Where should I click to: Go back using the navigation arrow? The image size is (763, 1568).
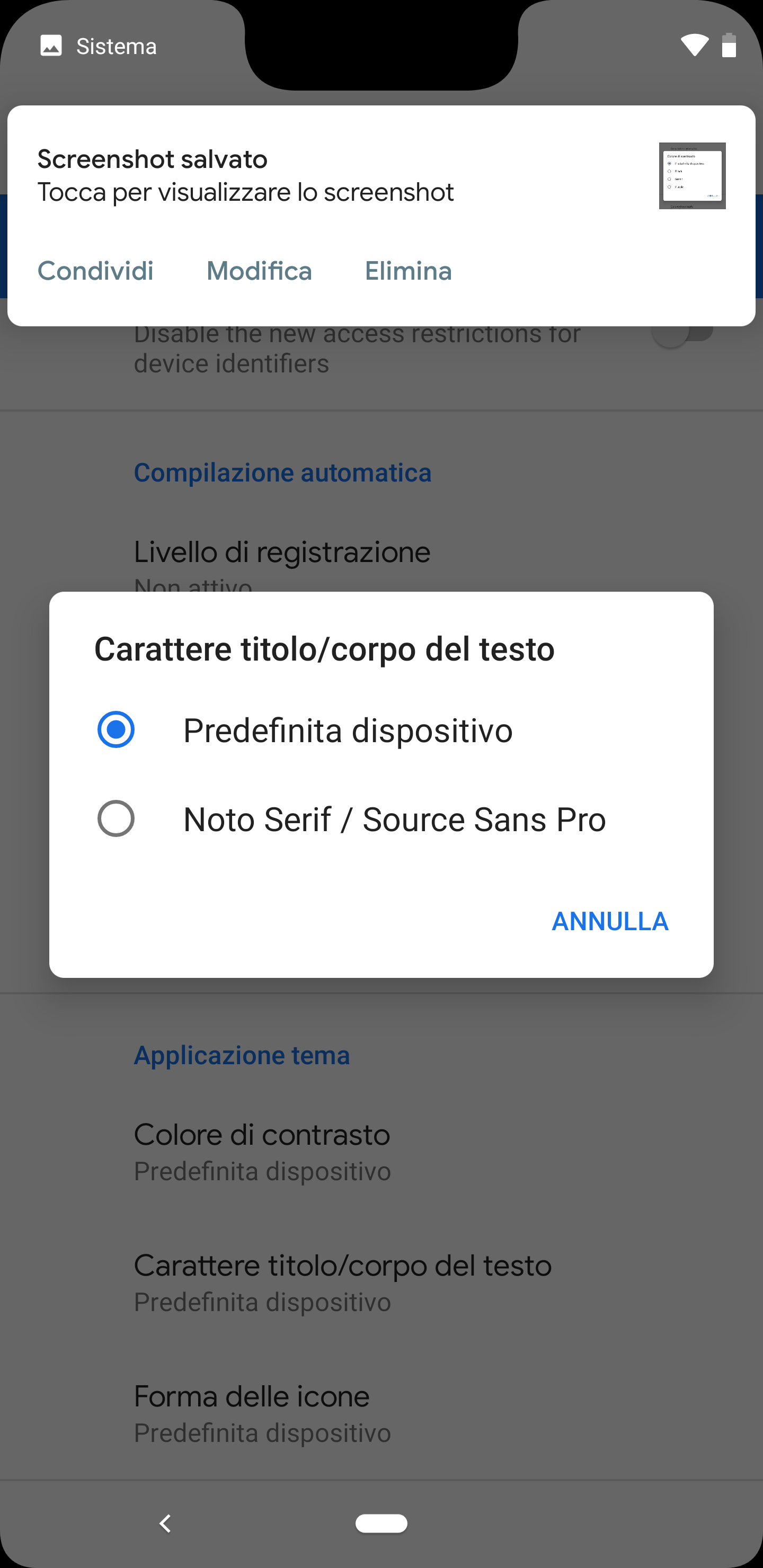164,1523
